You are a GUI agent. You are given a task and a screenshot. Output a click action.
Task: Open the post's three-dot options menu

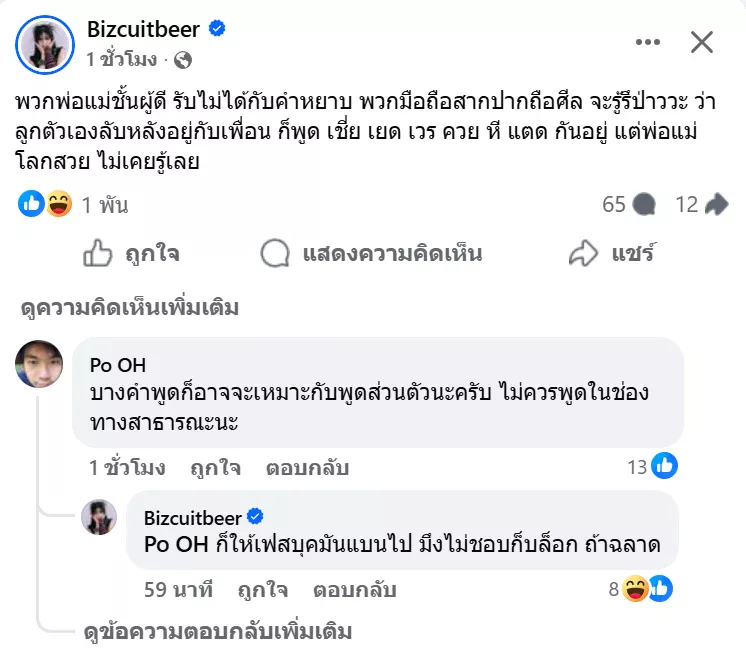tap(647, 42)
